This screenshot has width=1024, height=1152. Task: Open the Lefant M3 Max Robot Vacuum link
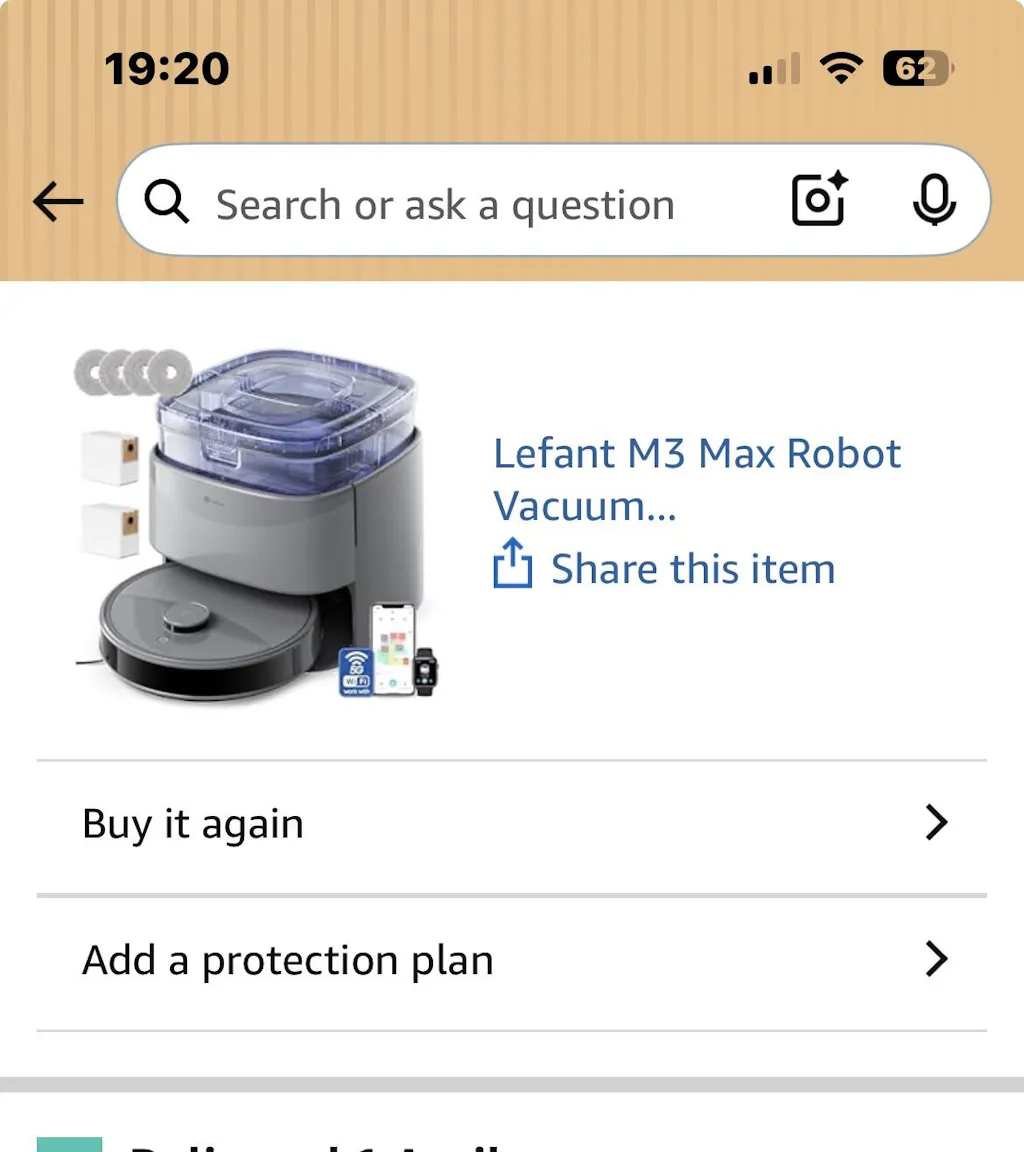point(696,479)
